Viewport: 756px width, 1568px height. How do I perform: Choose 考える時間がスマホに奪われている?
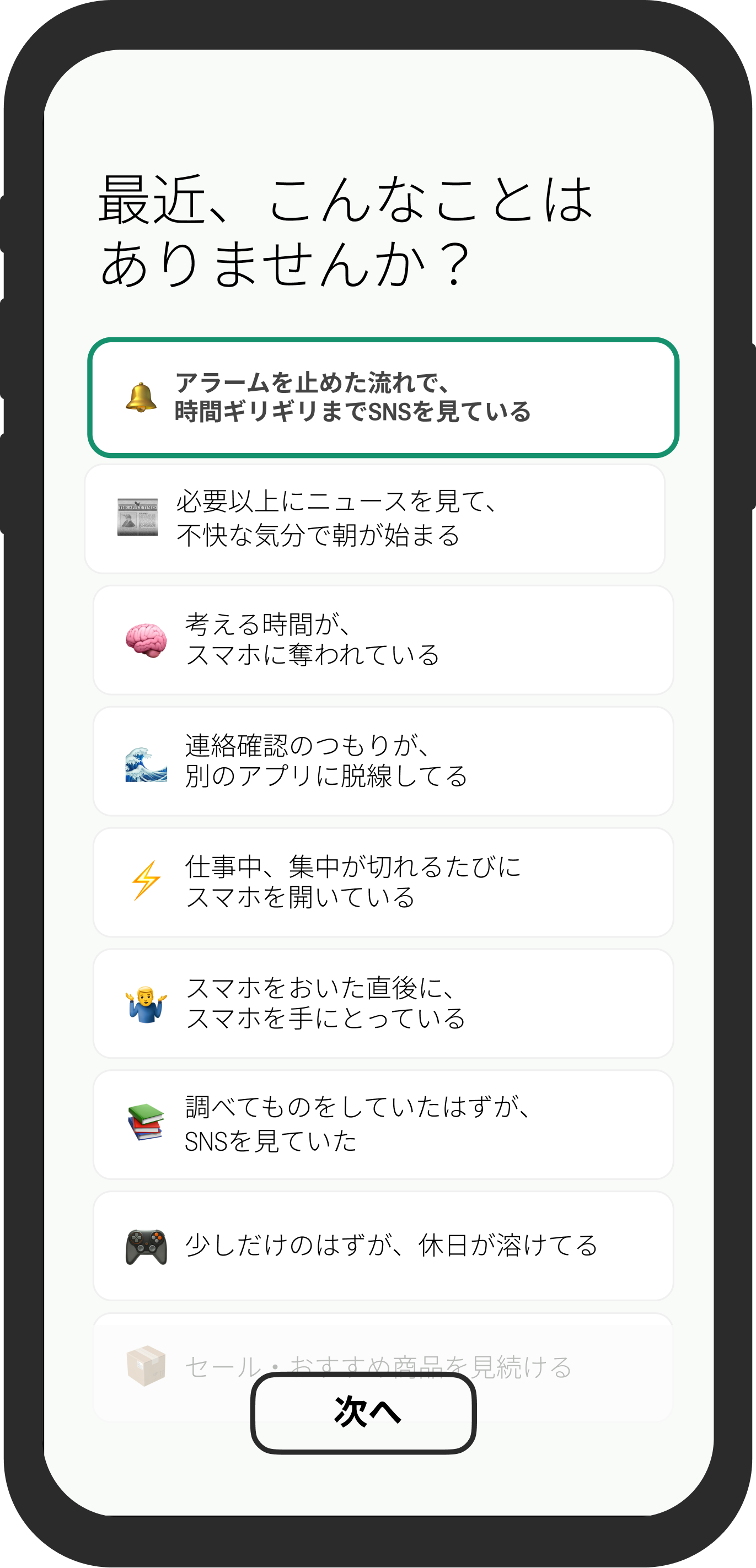tap(383, 640)
